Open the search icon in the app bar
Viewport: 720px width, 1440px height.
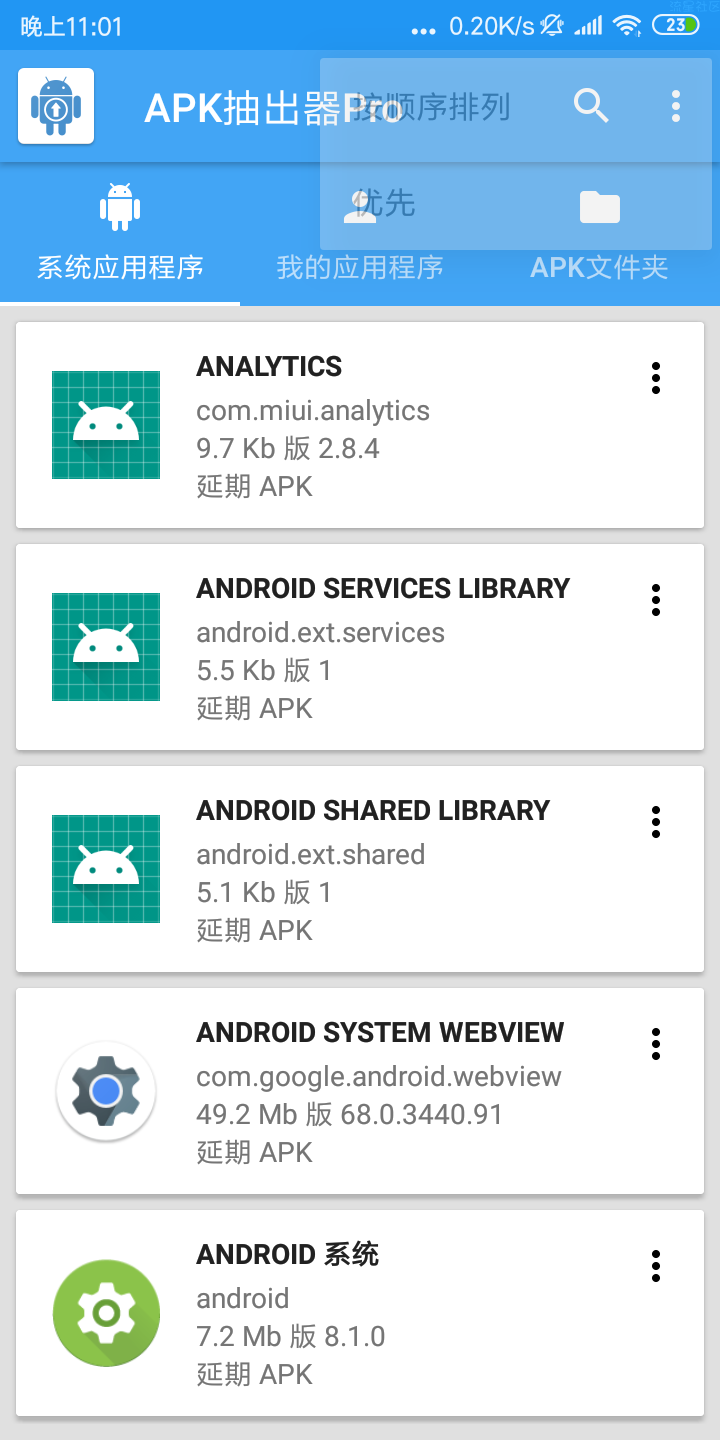pos(591,106)
